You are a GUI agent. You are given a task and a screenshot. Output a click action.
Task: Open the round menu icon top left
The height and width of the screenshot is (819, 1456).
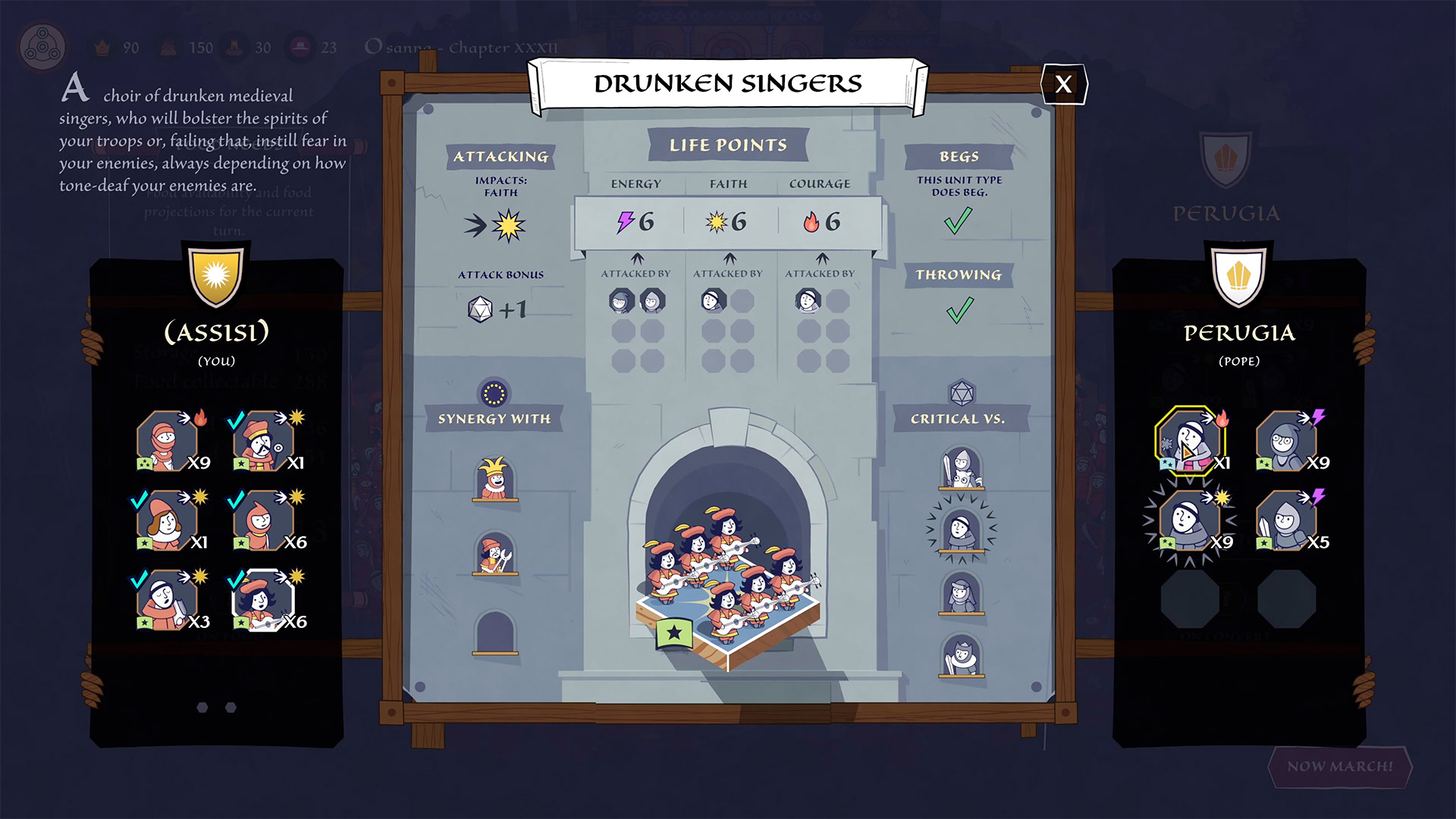(42, 47)
